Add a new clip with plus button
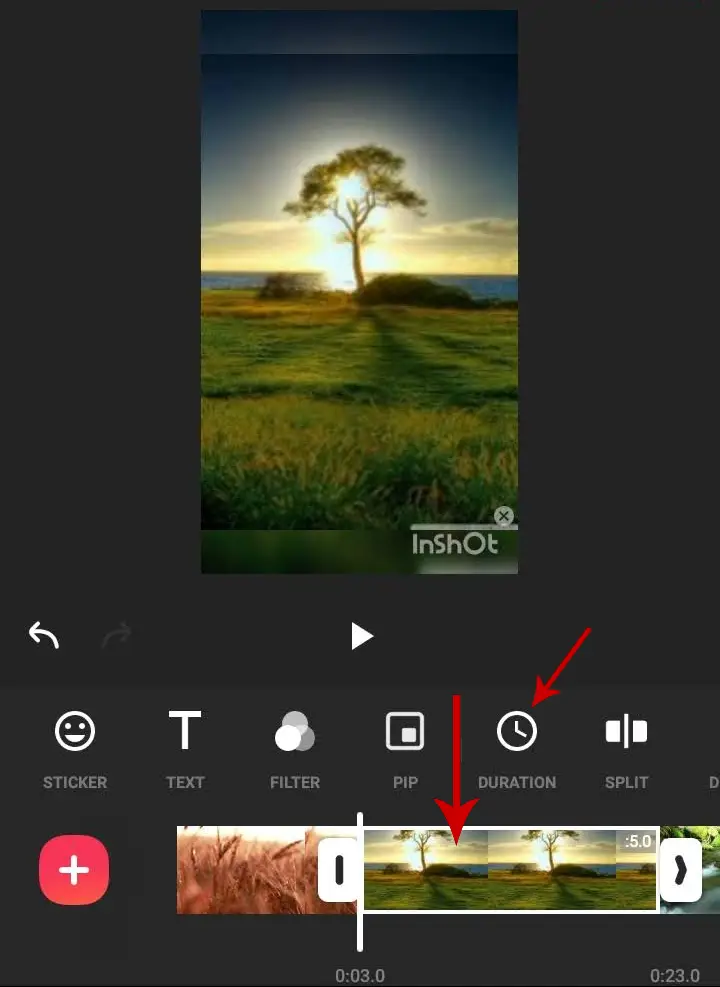Screen dimensions: 720x987 point(74,870)
